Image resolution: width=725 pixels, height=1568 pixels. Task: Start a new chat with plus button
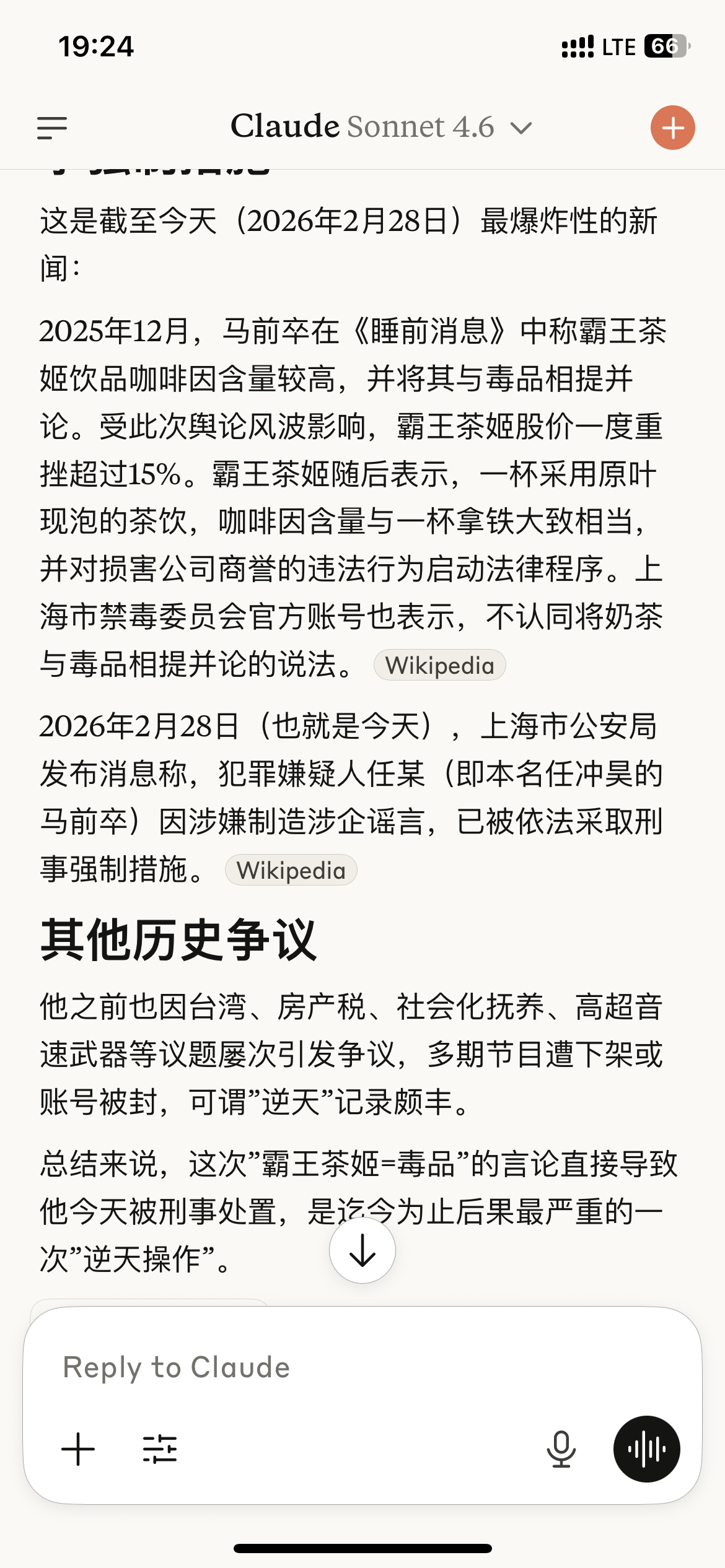tap(672, 128)
